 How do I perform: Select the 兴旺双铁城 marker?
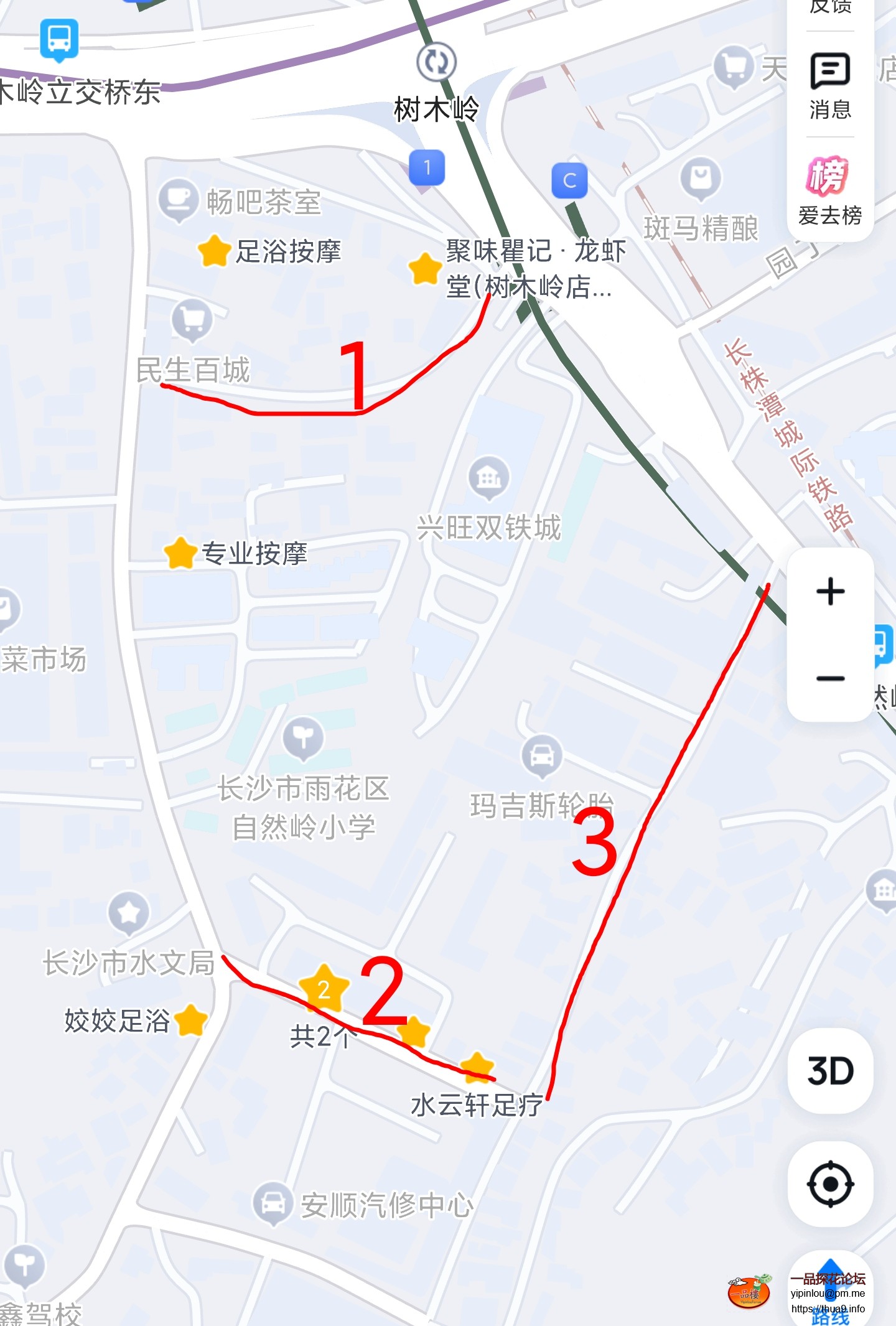tap(489, 478)
